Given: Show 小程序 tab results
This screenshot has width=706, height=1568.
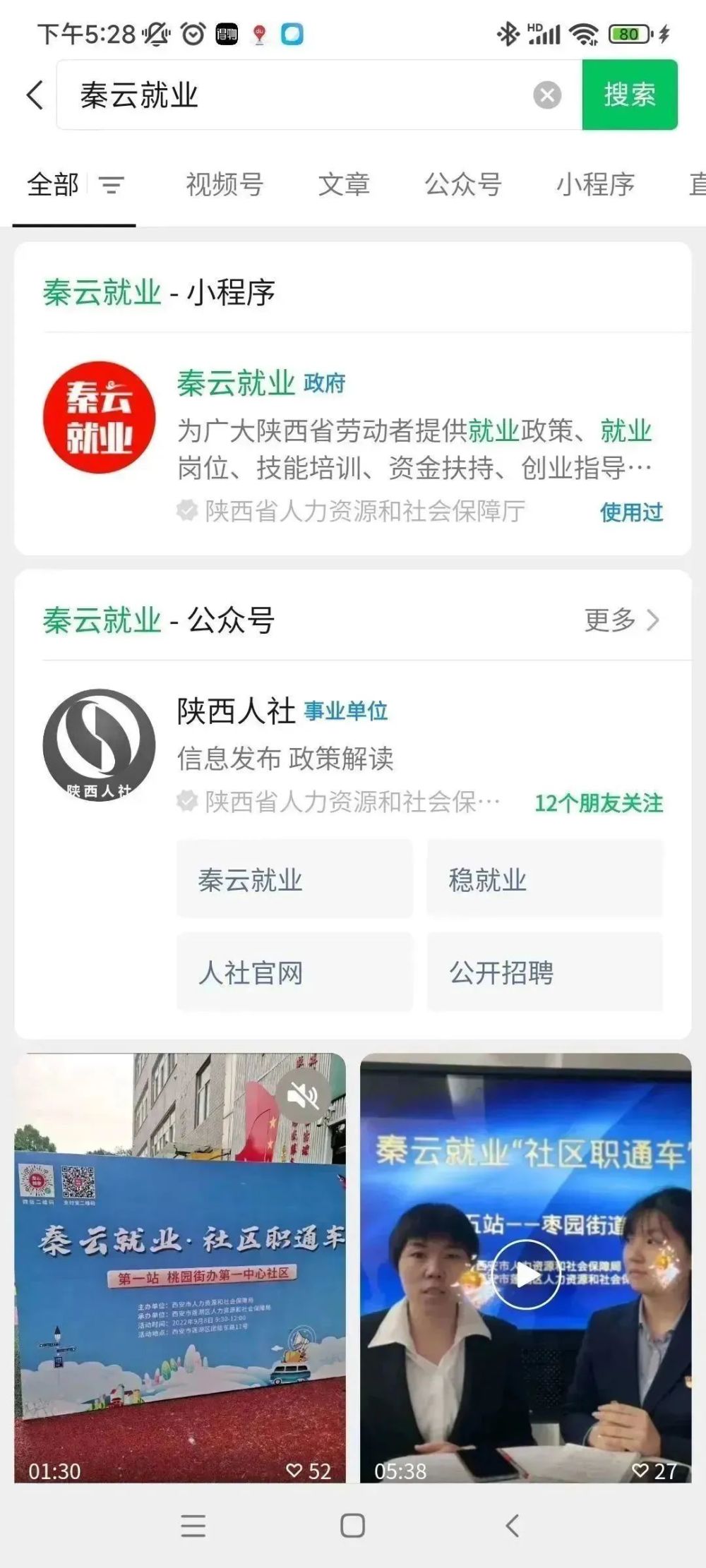Looking at the screenshot, I should pyautogui.click(x=595, y=185).
